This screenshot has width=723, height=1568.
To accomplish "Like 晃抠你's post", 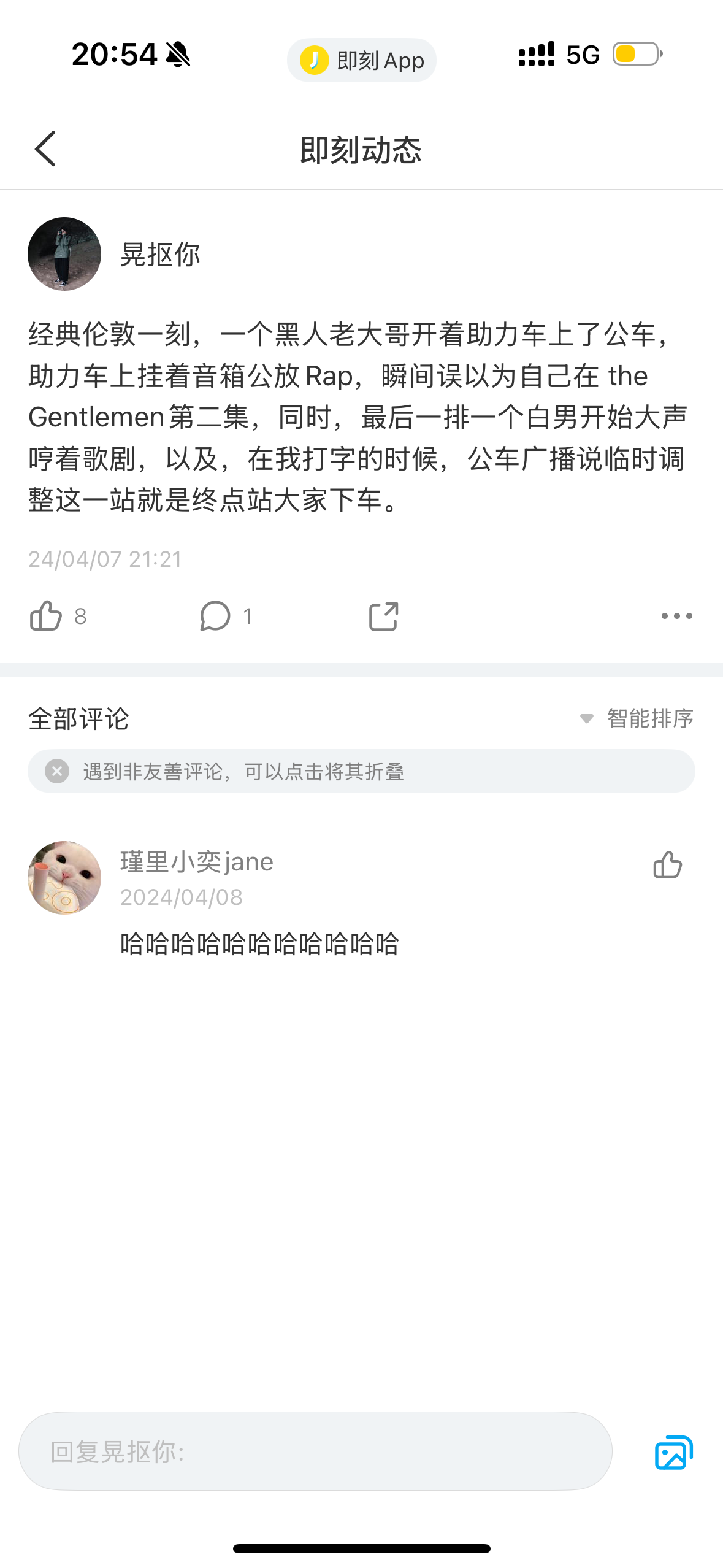I will 47,616.
